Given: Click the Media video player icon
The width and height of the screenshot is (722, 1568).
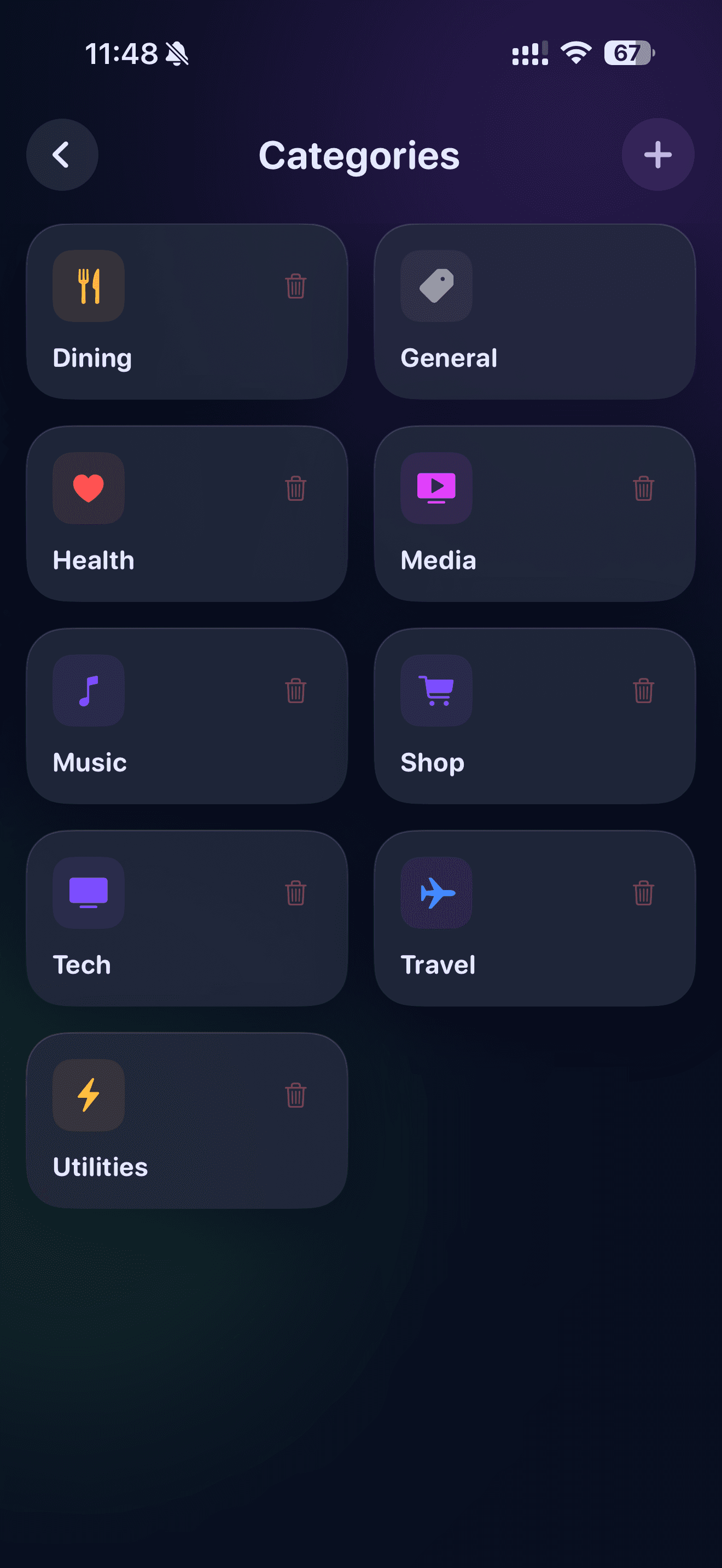Looking at the screenshot, I should click(436, 489).
